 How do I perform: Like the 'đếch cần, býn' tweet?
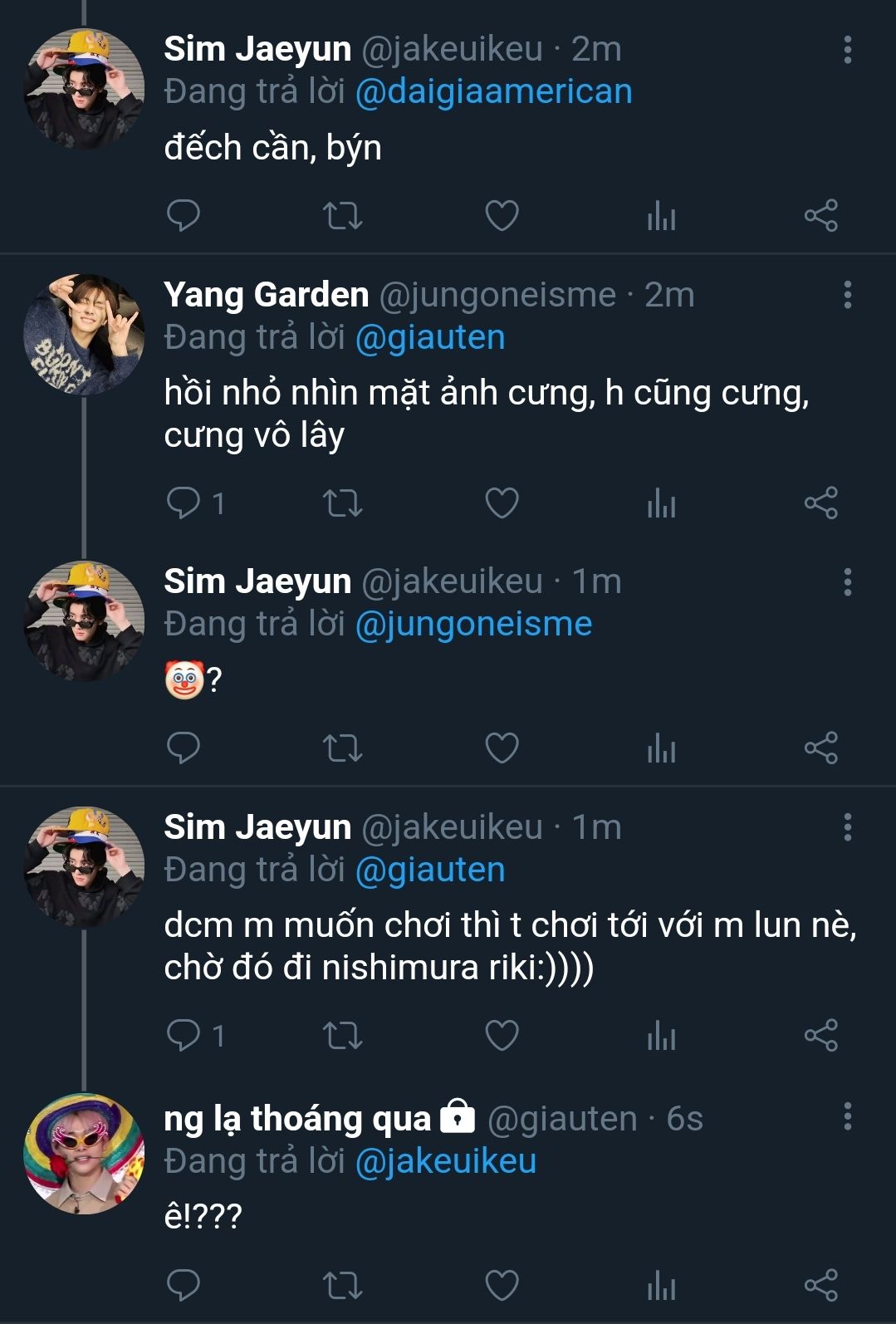point(502,216)
